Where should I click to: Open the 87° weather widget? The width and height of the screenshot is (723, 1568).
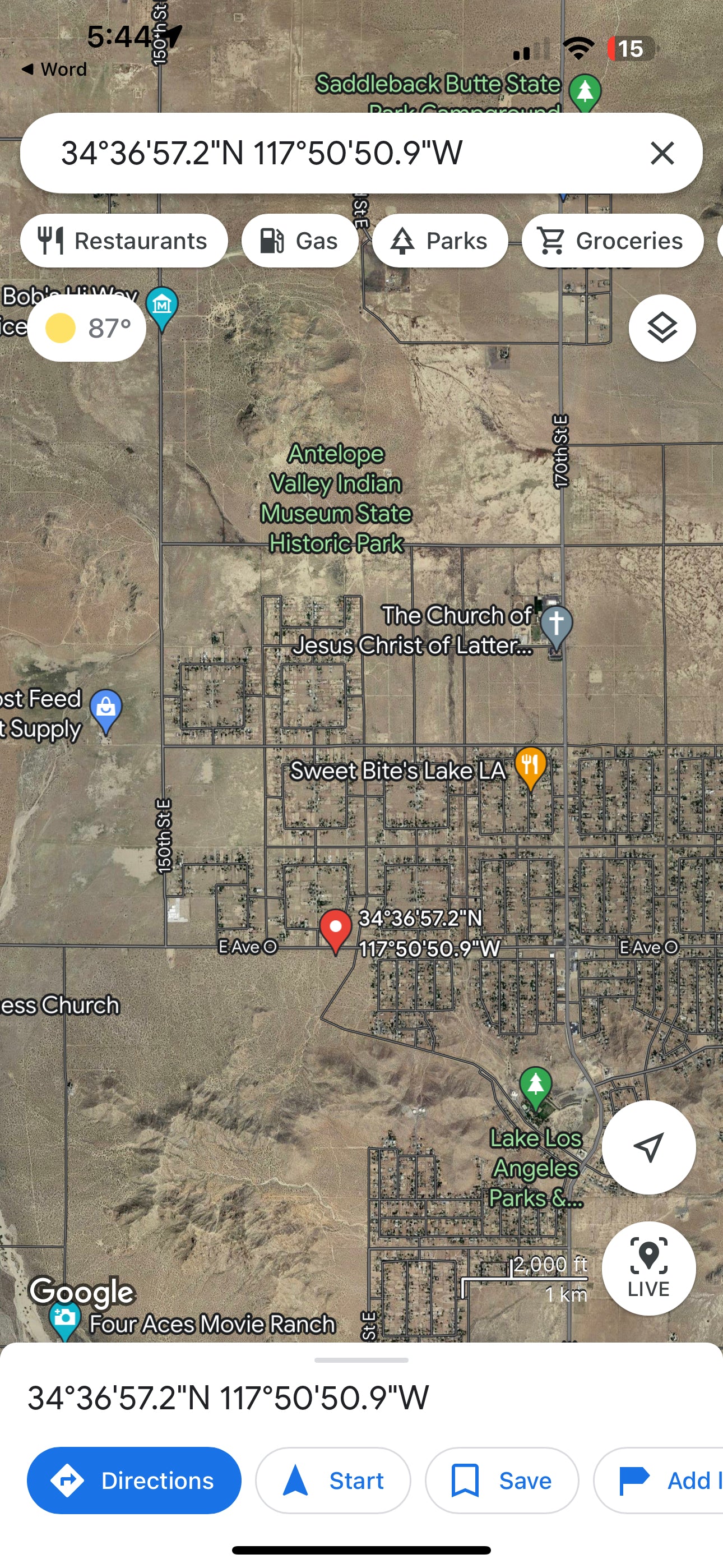[87, 328]
